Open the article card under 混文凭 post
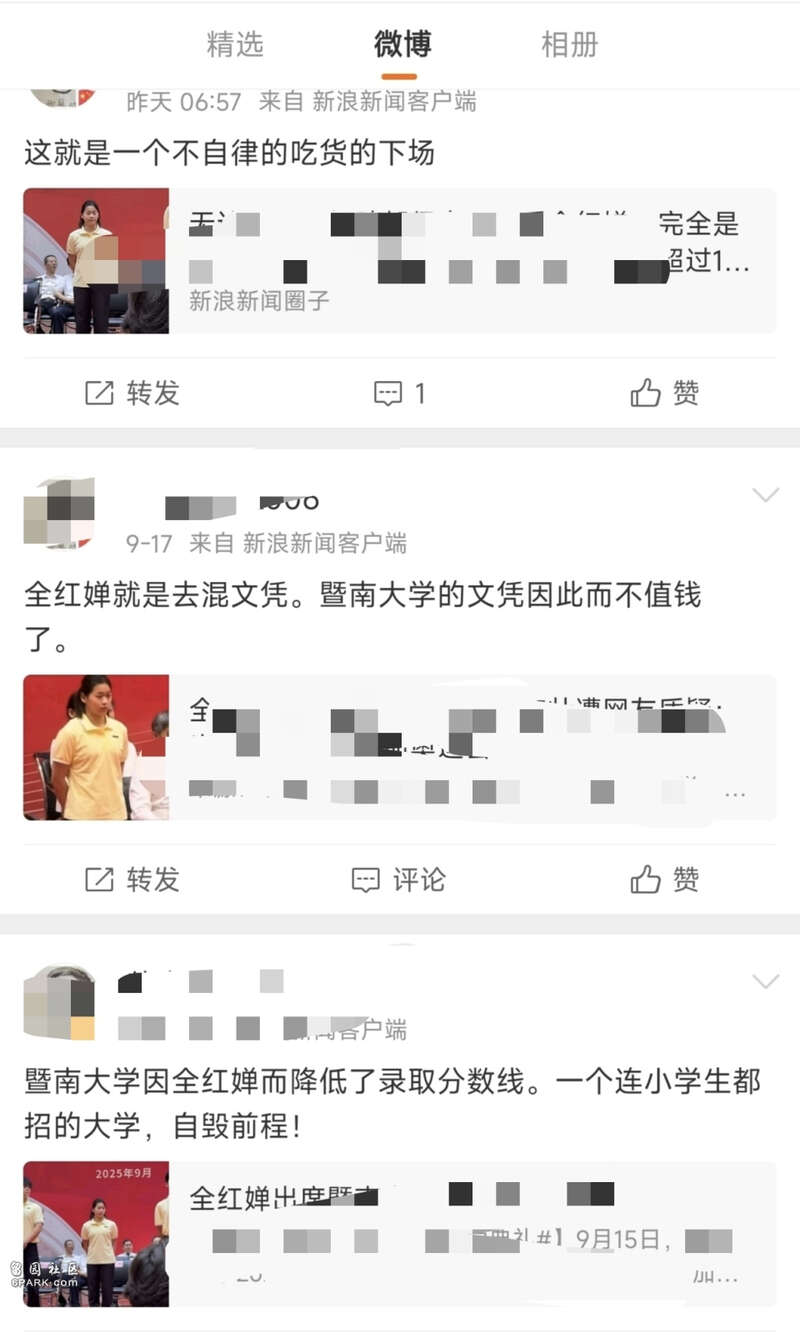 400,747
